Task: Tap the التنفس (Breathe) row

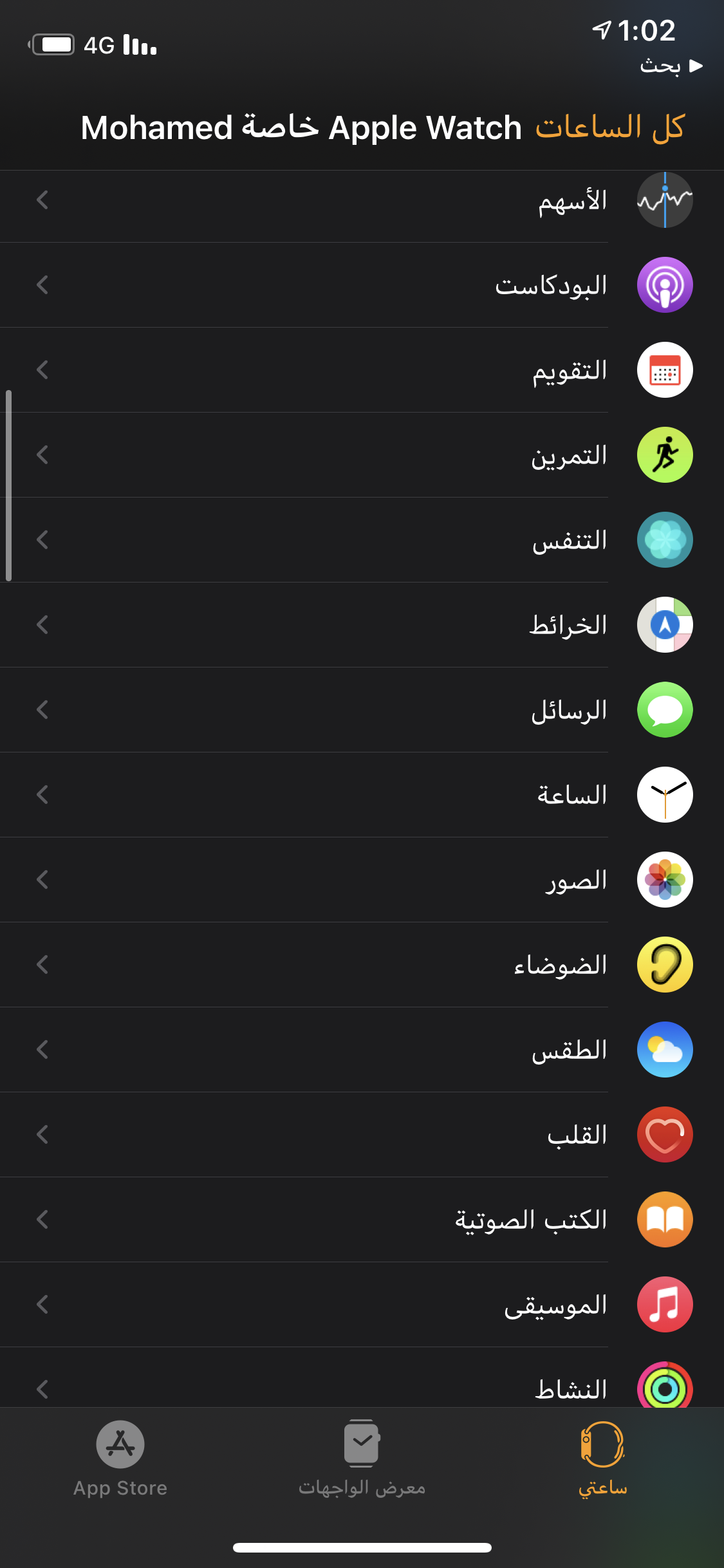Action: pos(362,540)
